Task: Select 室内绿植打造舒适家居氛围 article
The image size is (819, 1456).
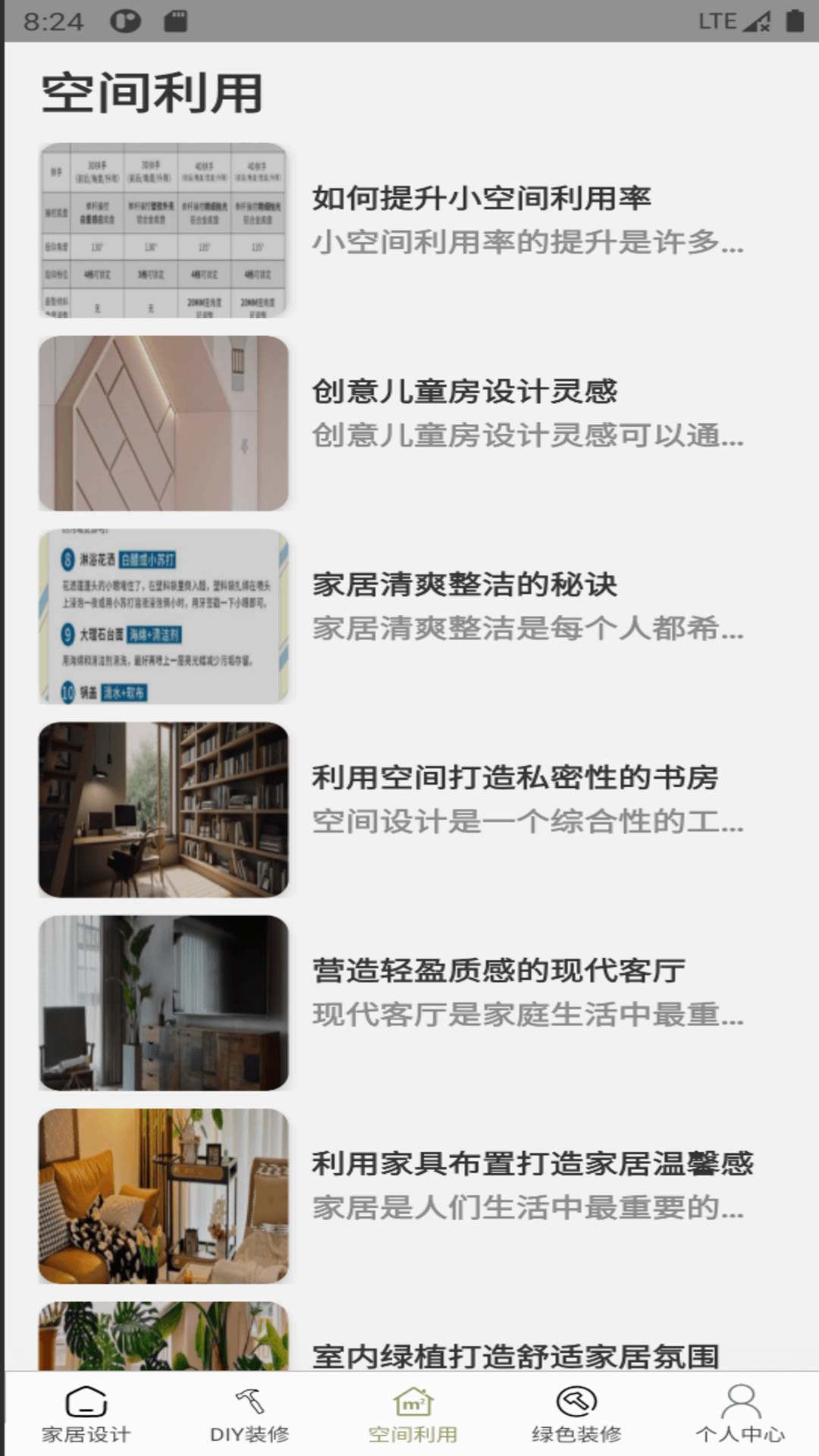Action: point(516,1354)
